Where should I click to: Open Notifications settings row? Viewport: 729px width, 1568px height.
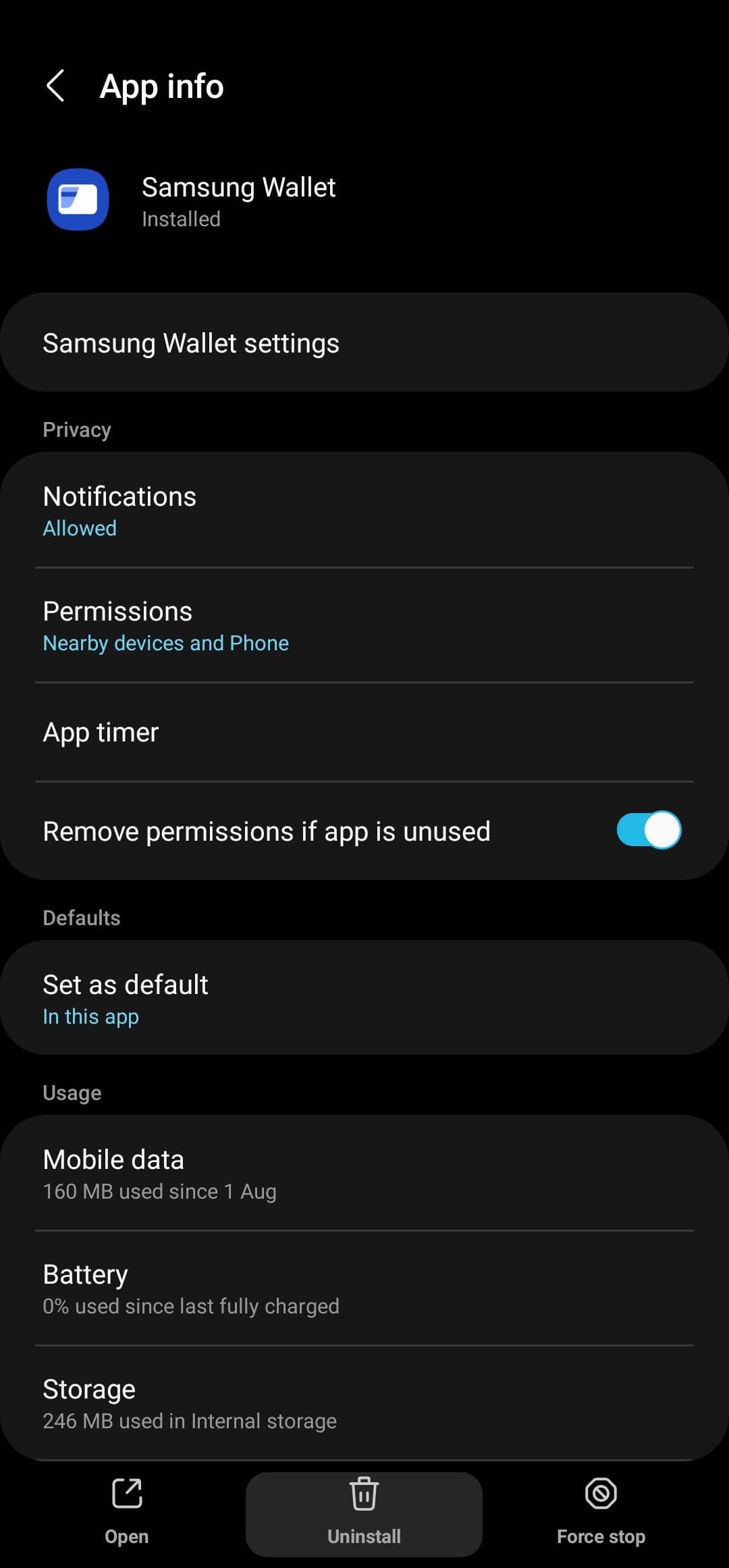click(364, 511)
